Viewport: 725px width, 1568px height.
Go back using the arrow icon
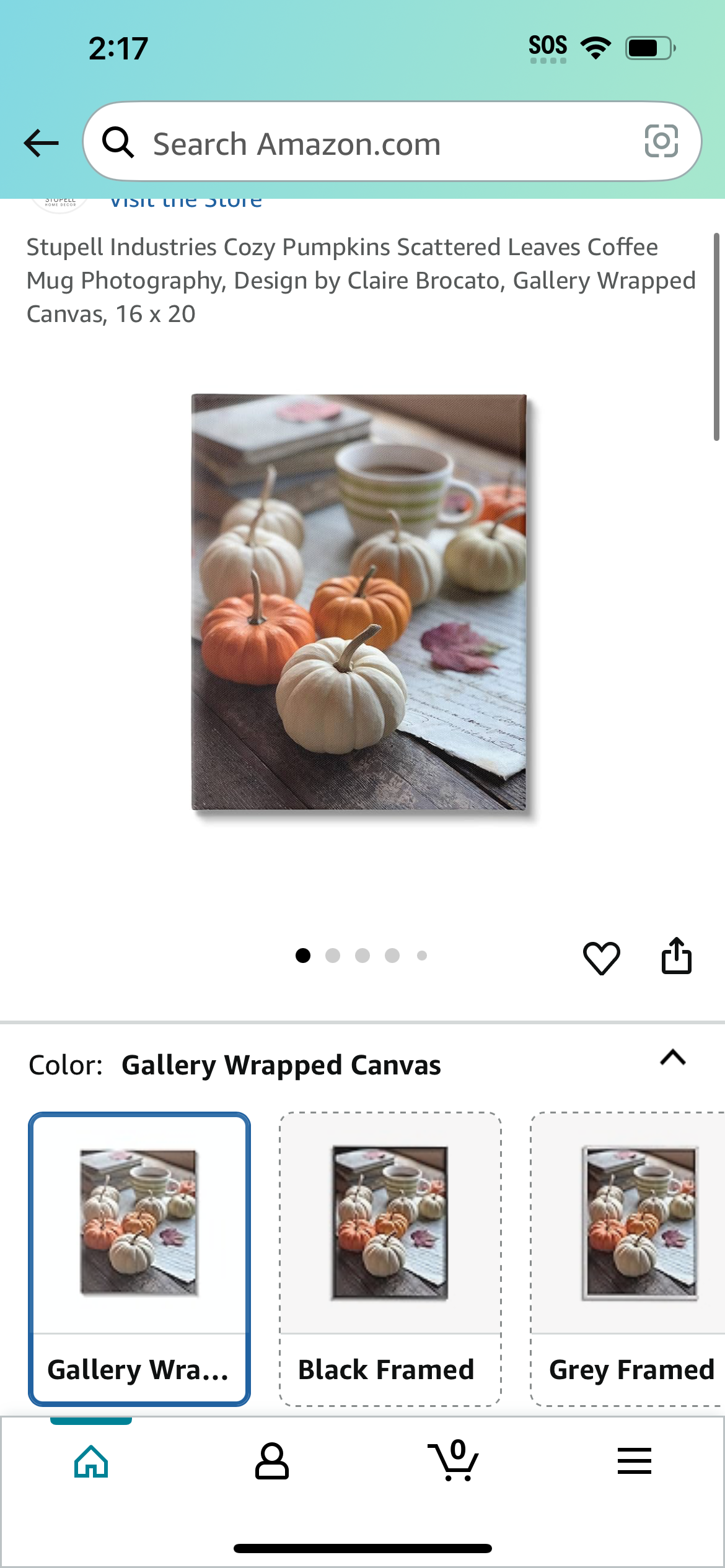pos(41,143)
